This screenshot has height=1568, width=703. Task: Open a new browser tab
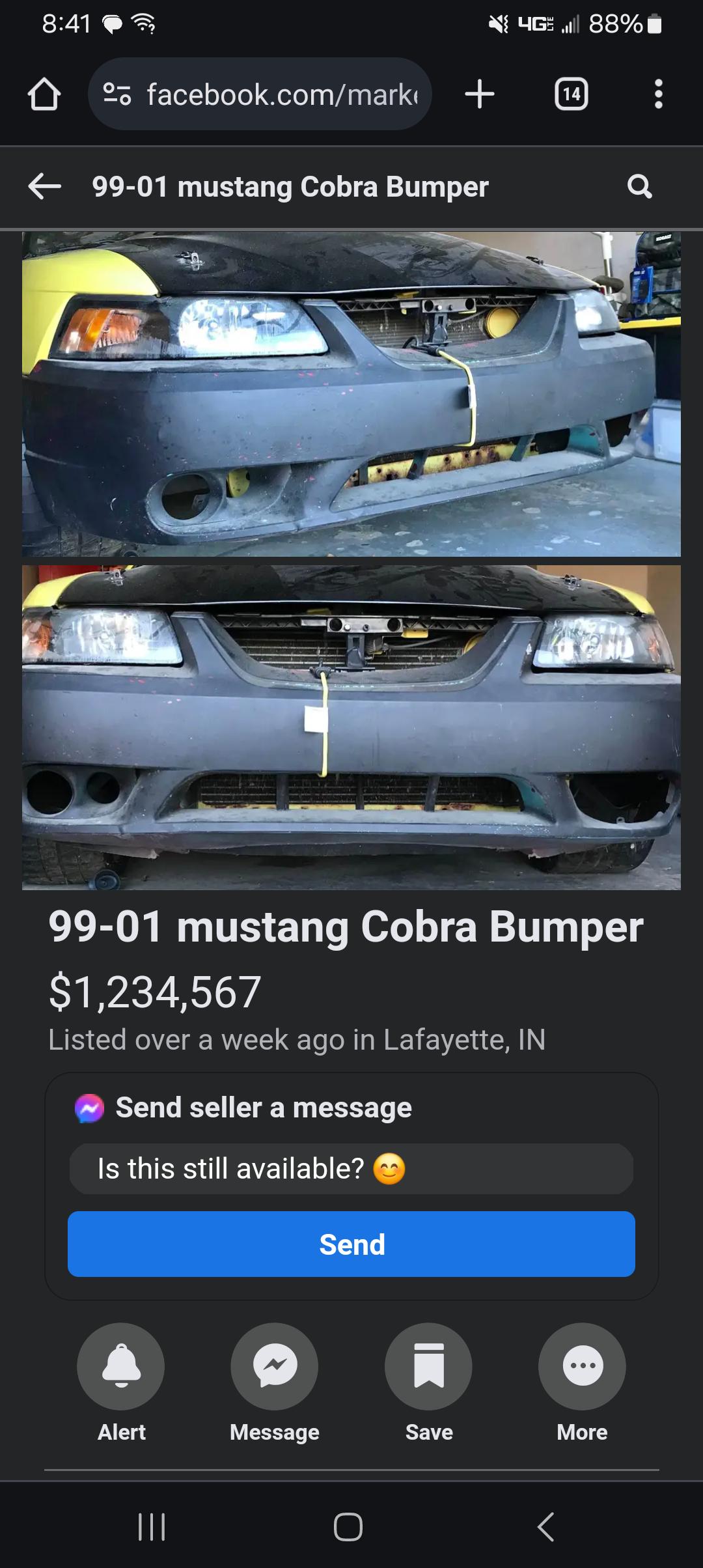[x=480, y=94]
